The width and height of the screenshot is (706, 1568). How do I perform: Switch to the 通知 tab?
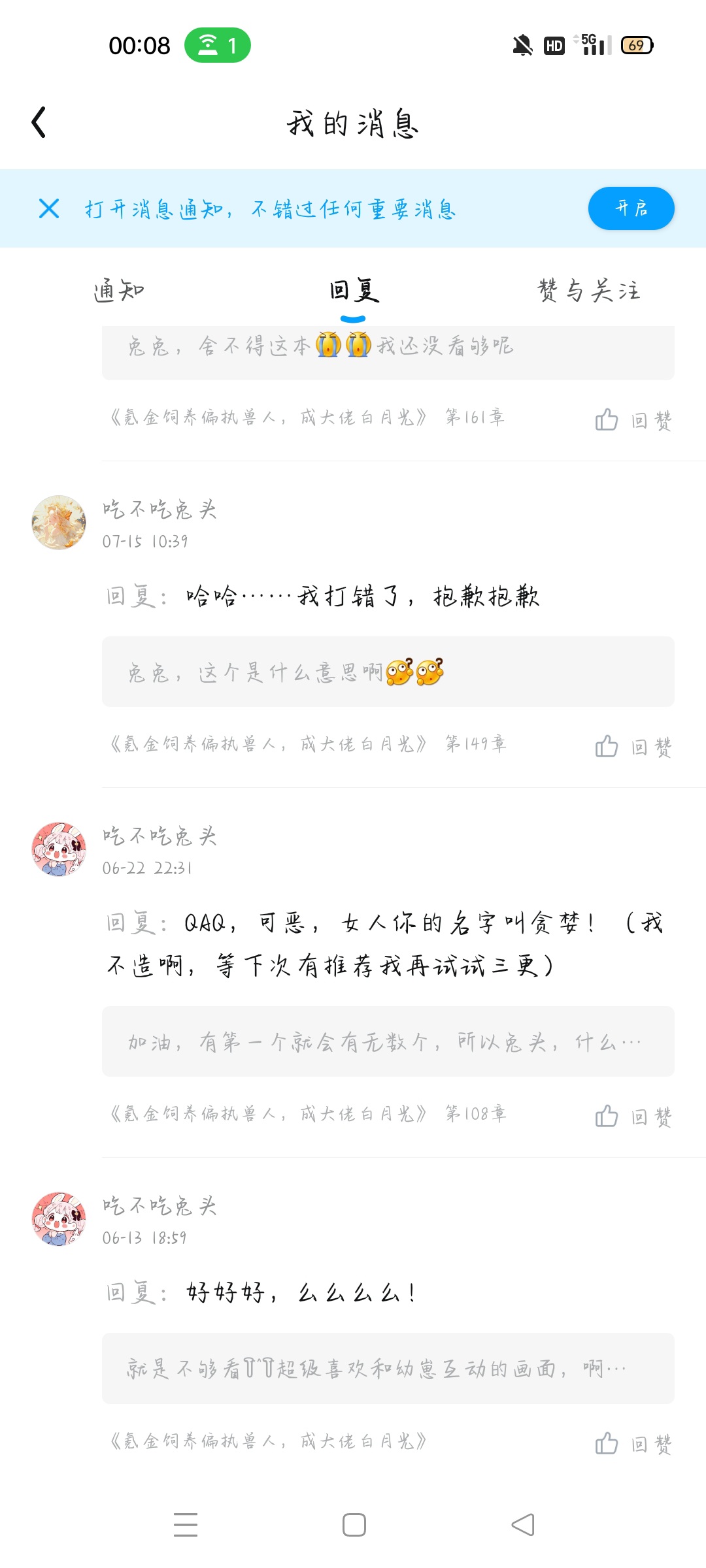click(118, 291)
